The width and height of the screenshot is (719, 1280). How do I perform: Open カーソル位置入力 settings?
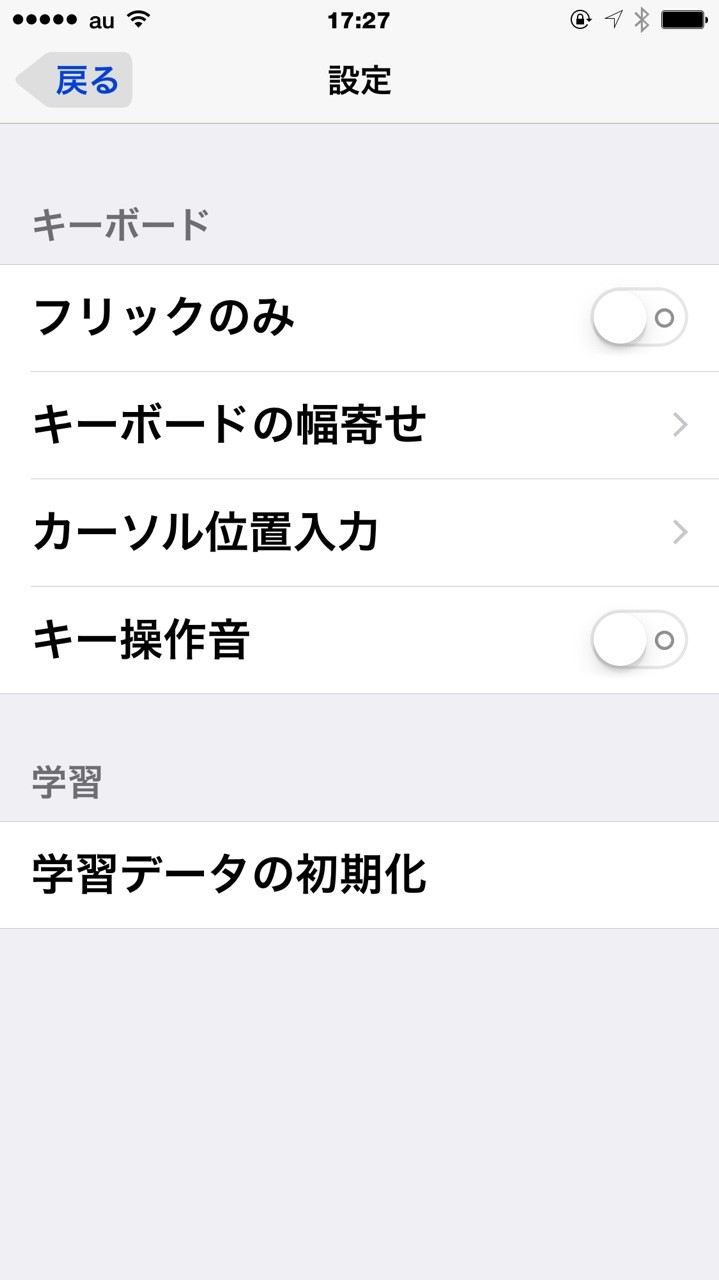coord(360,532)
